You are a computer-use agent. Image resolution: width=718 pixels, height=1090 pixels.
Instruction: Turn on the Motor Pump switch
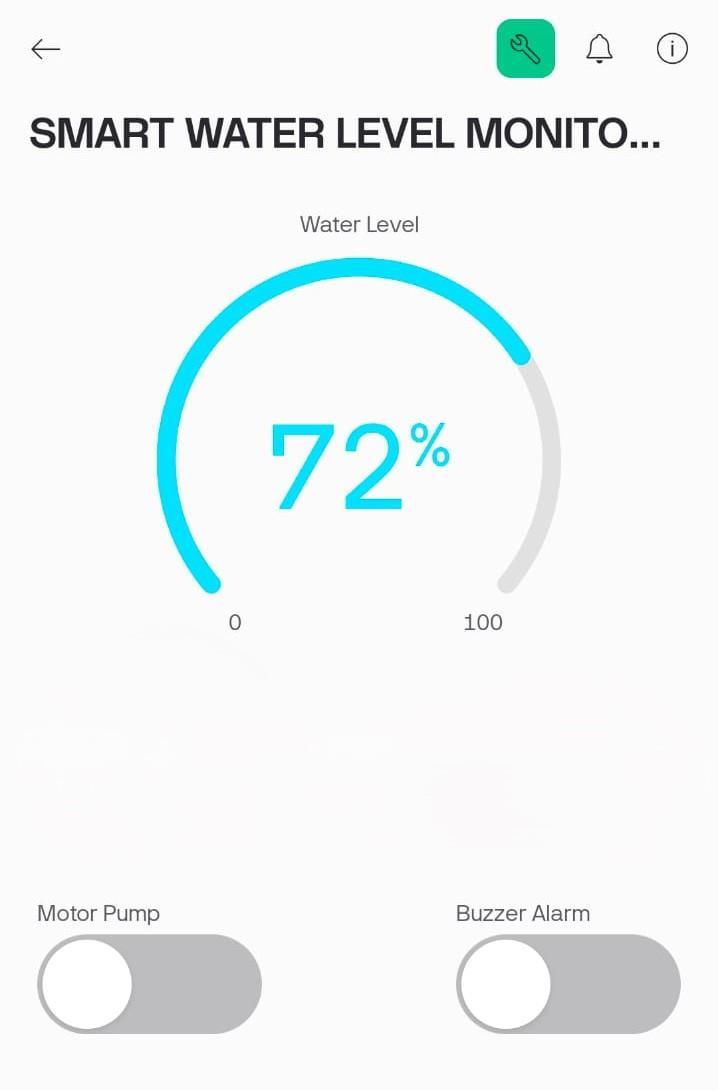point(149,984)
